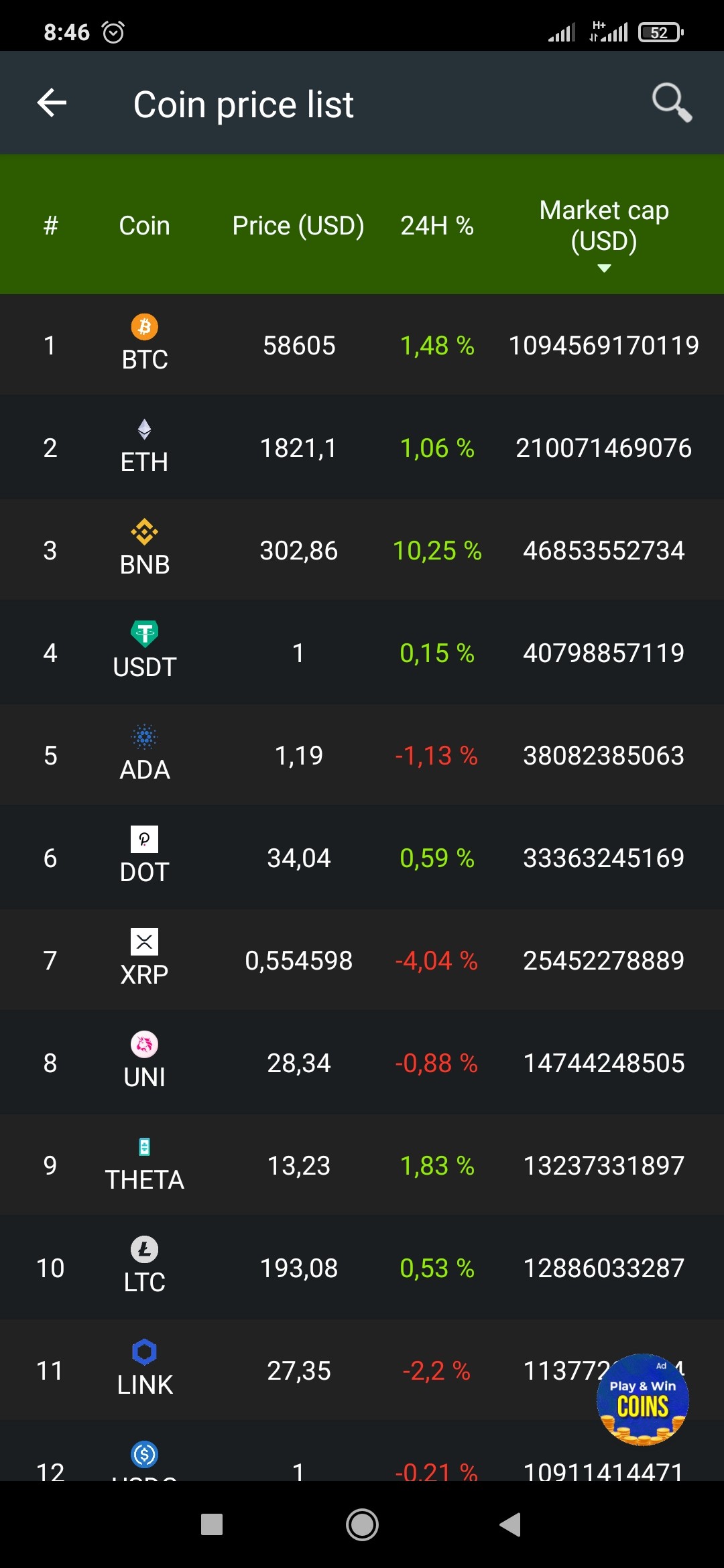Tap the Play & Win Coins ad bubble
724x1568 pixels.
click(x=642, y=1399)
